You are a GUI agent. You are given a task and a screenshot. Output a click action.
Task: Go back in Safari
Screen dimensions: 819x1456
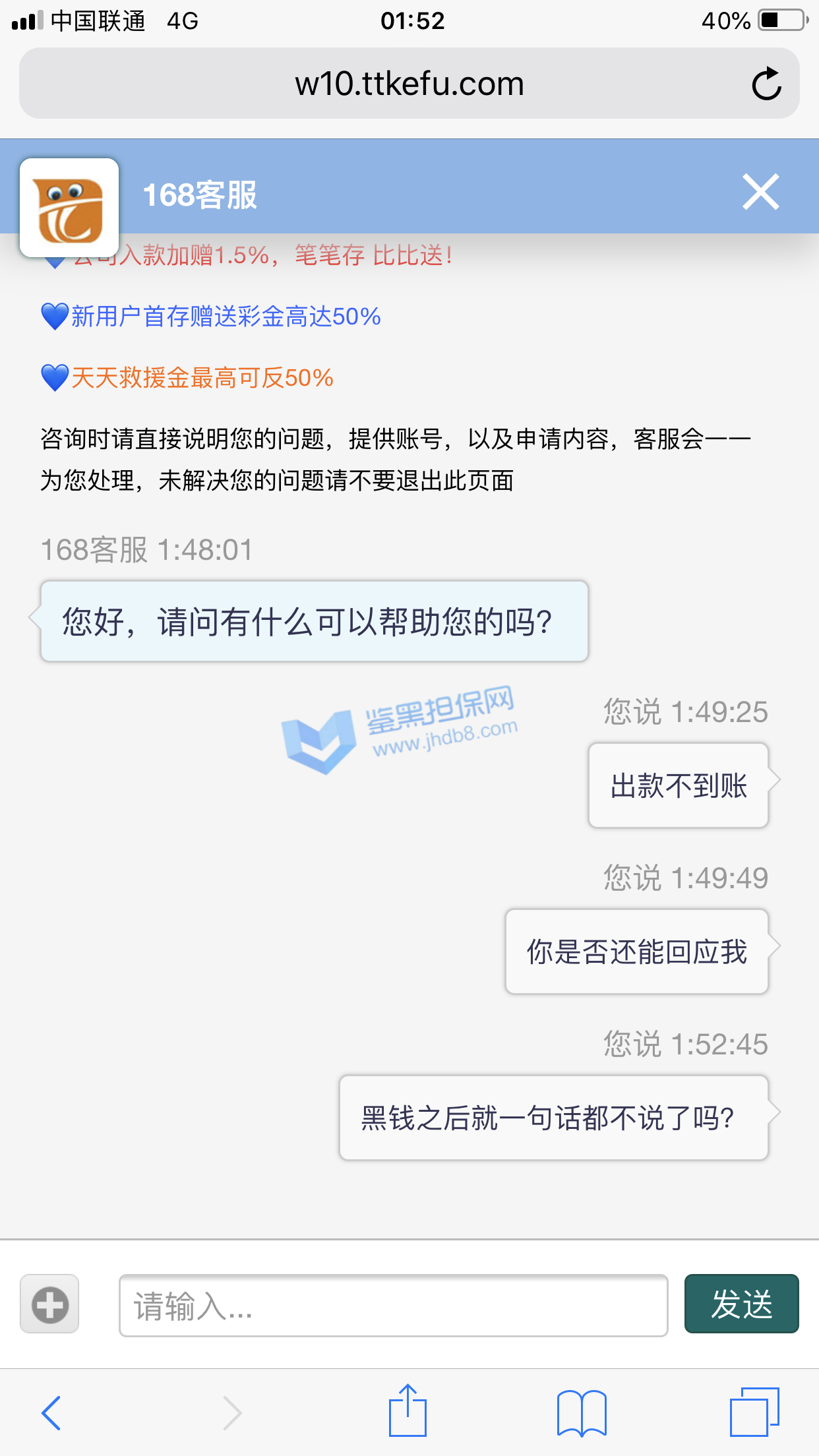click(x=51, y=1412)
